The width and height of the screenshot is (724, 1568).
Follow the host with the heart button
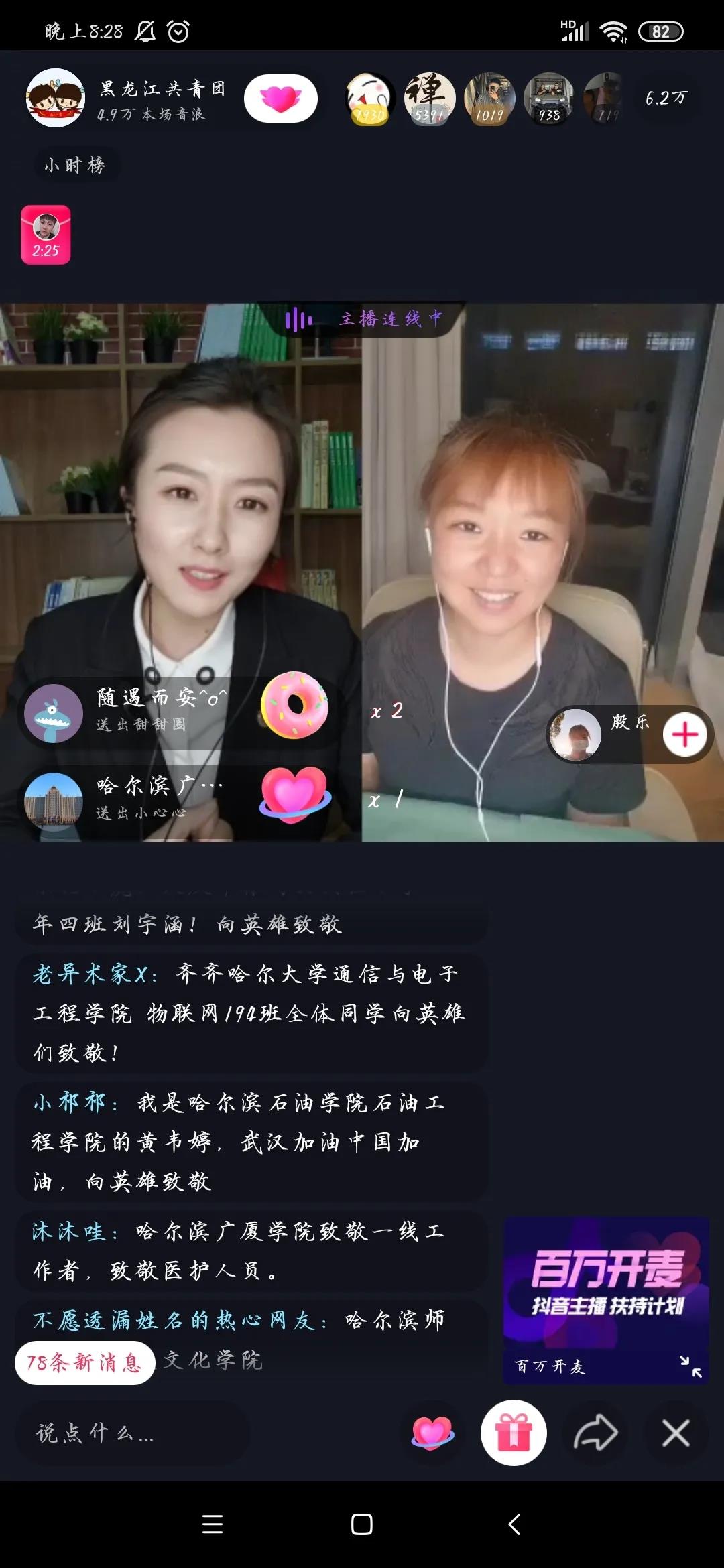click(x=280, y=99)
